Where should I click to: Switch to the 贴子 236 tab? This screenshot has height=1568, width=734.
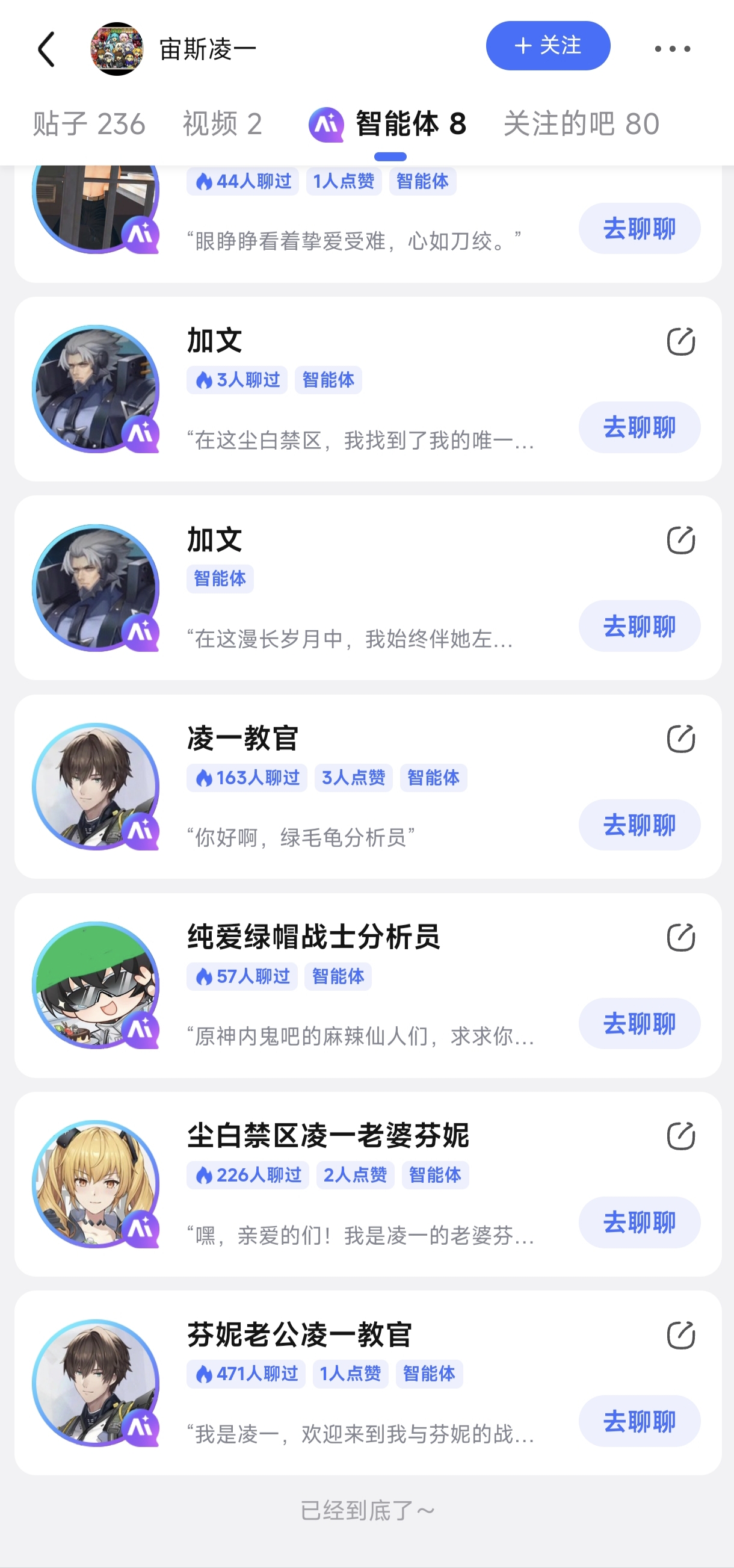[x=89, y=124]
